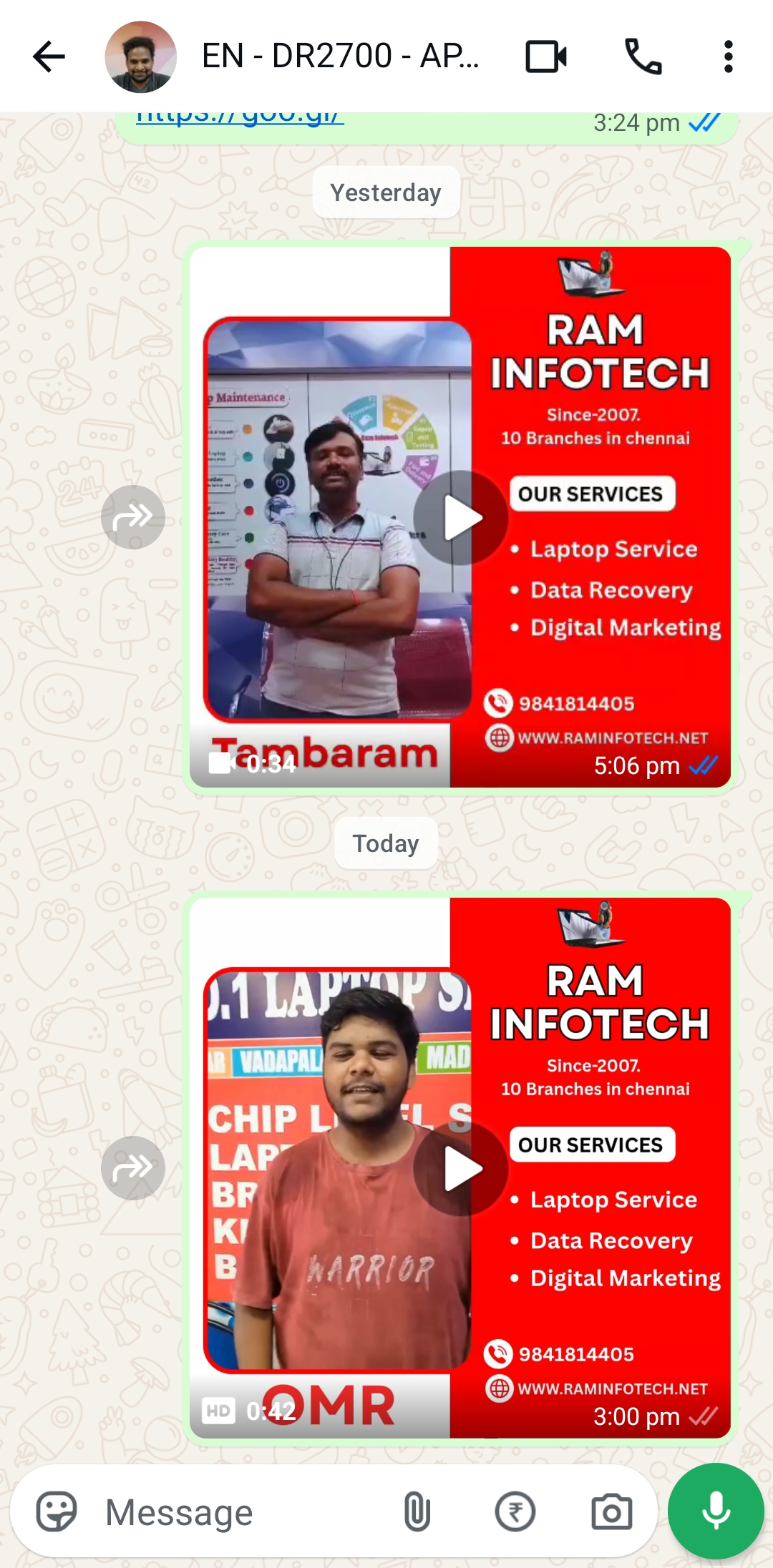Play the OMR video sent today
The height and width of the screenshot is (1568, 773).
coord(460,1168)
